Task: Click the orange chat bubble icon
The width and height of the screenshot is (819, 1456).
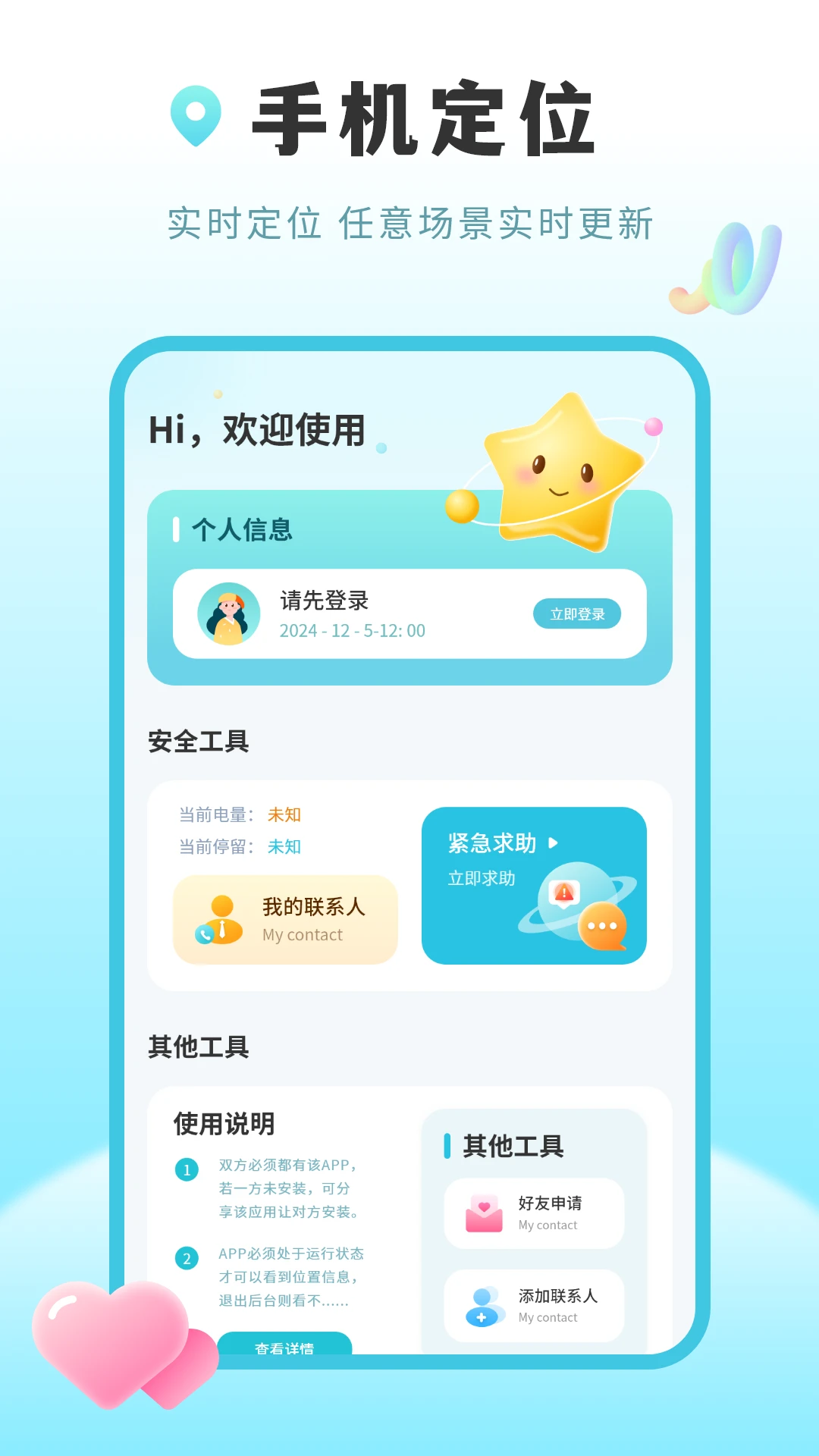Action: point(603,927)
